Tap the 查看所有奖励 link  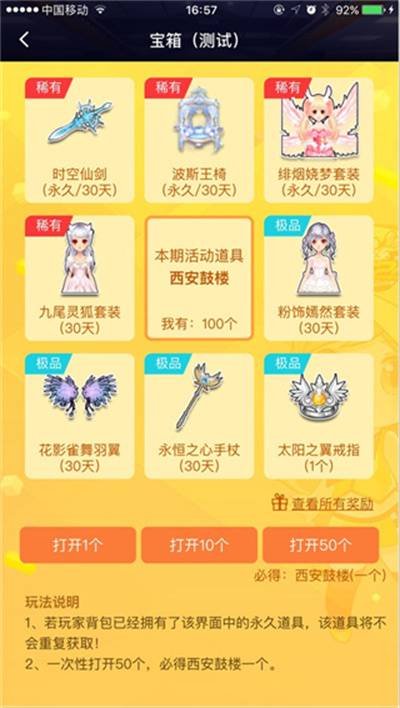(332, 504)
